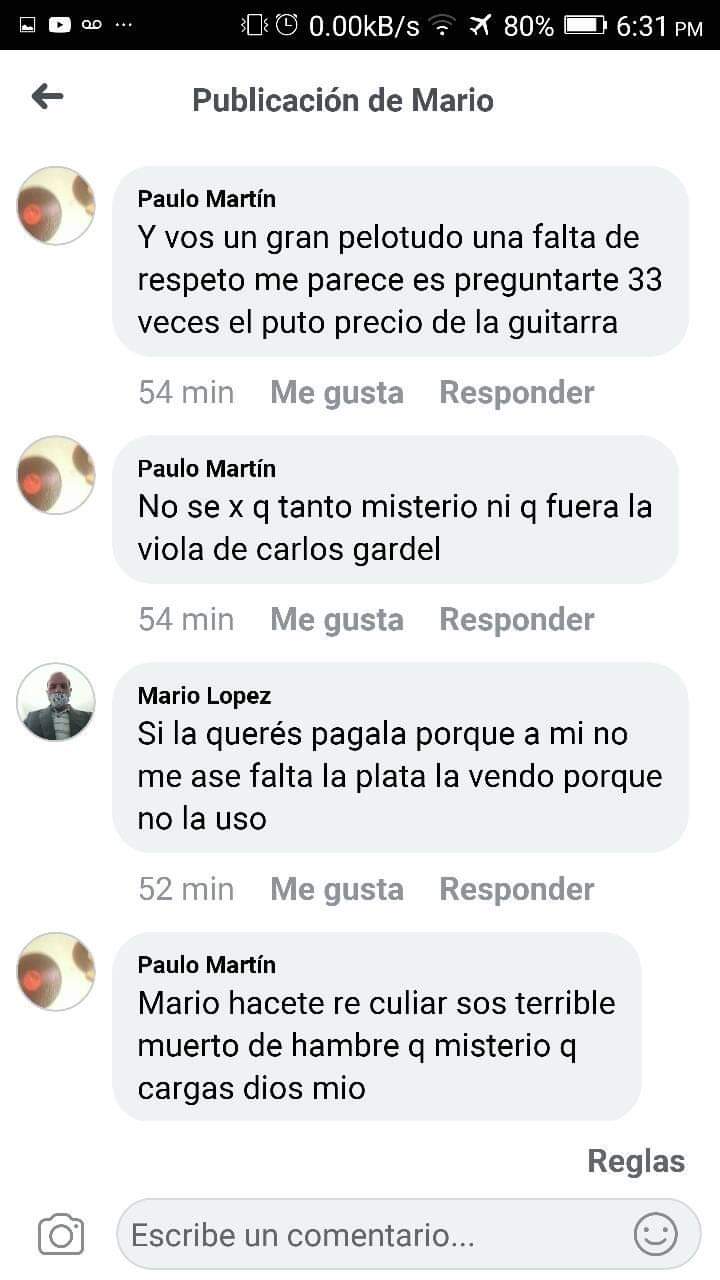720x1280 pixels.
Task: Like Mario Lopez's comment
Action: 337,889
